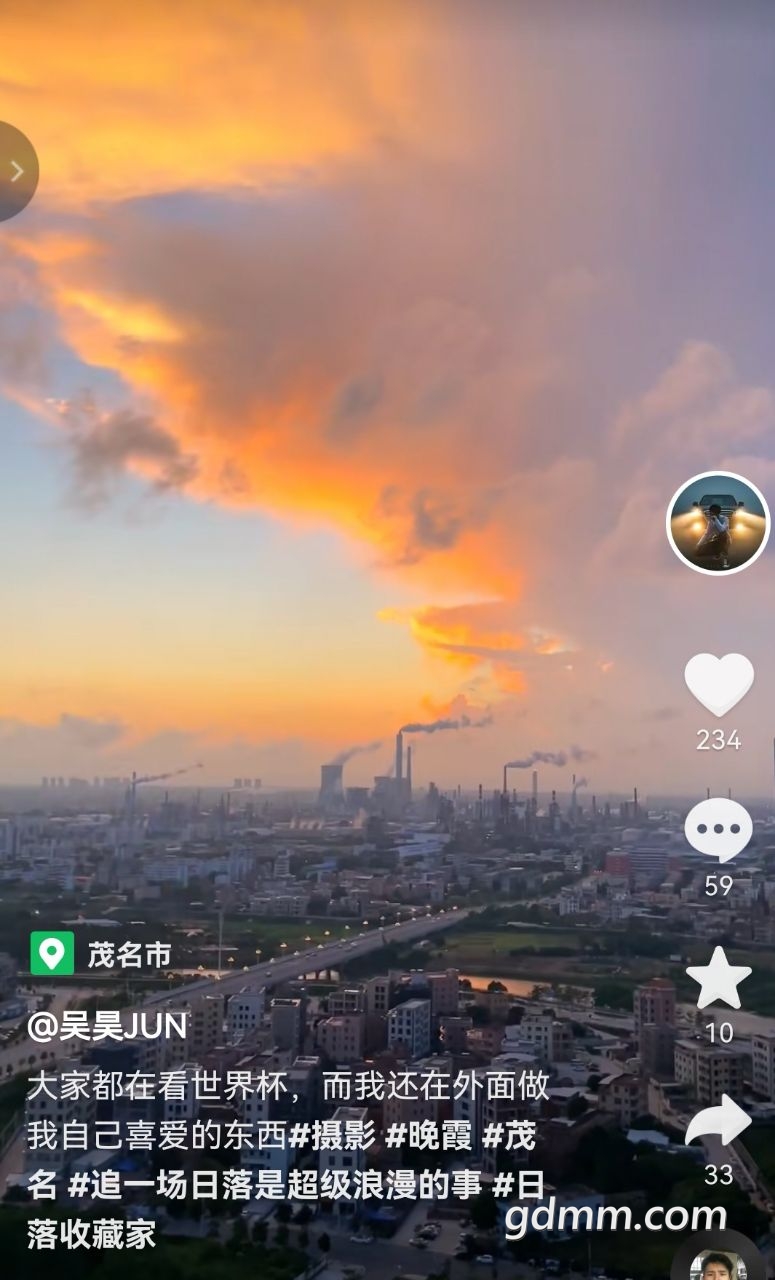Open the creator's profile picture

[717, 523]
